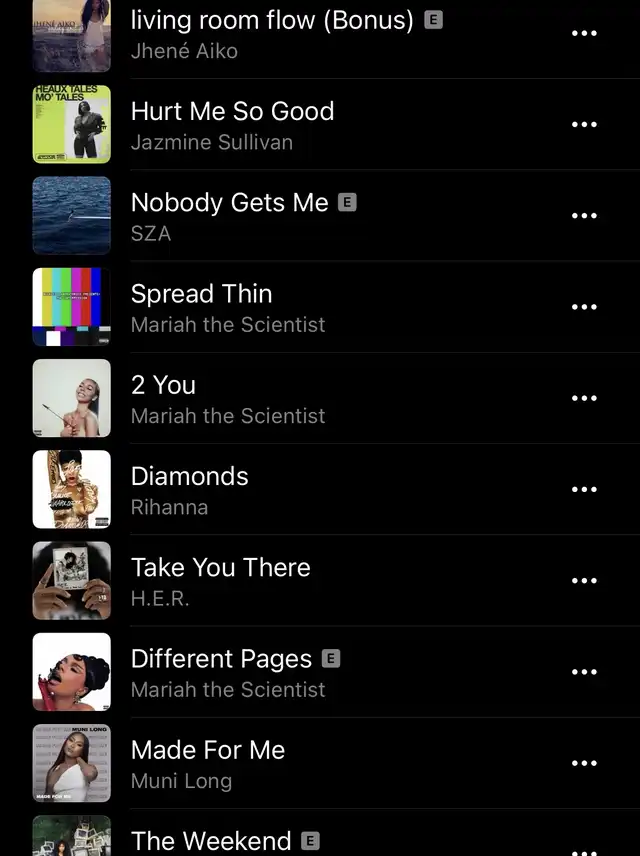The image size is (640, 856).
Task: Open more options for Nobody Gets Me
Action: 584,216
